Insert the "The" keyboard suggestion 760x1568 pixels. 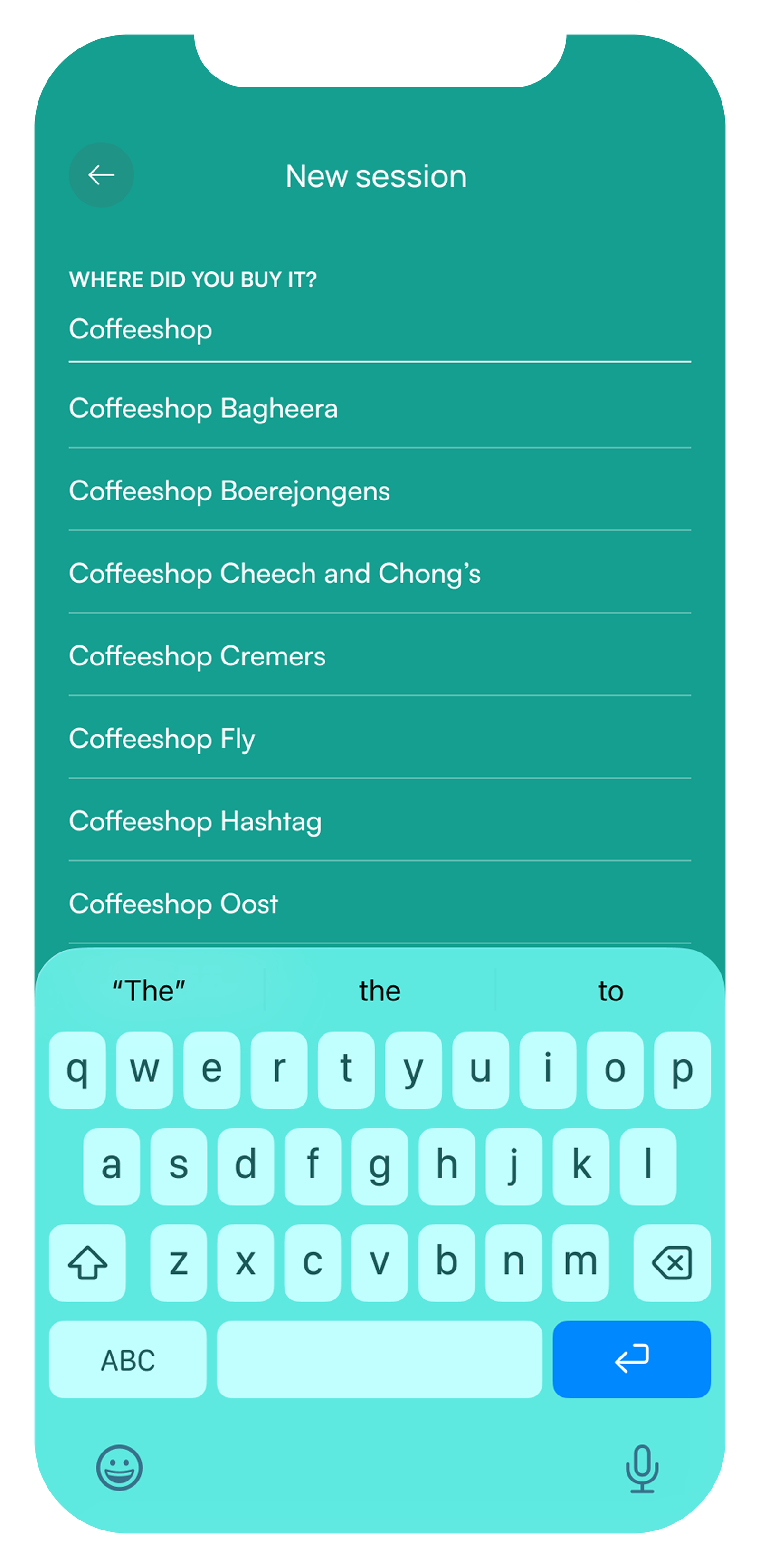pyautogui.click(x=149, y=991)
